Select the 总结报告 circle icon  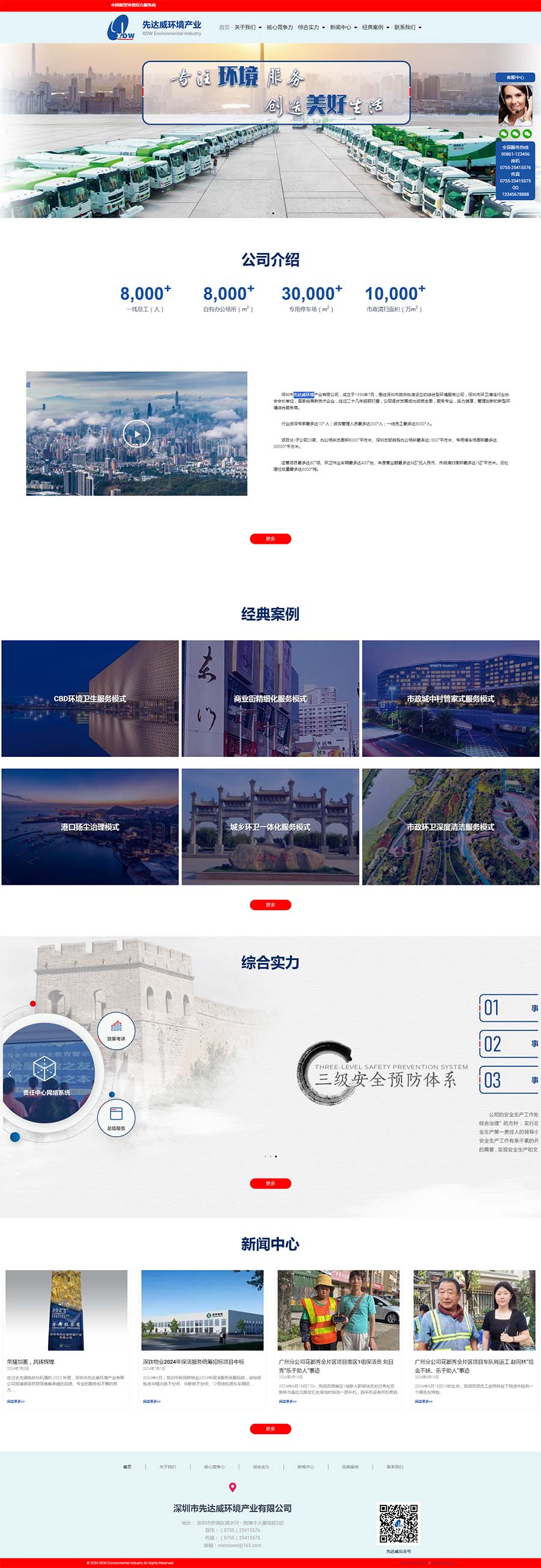[x=116, y=1117]
